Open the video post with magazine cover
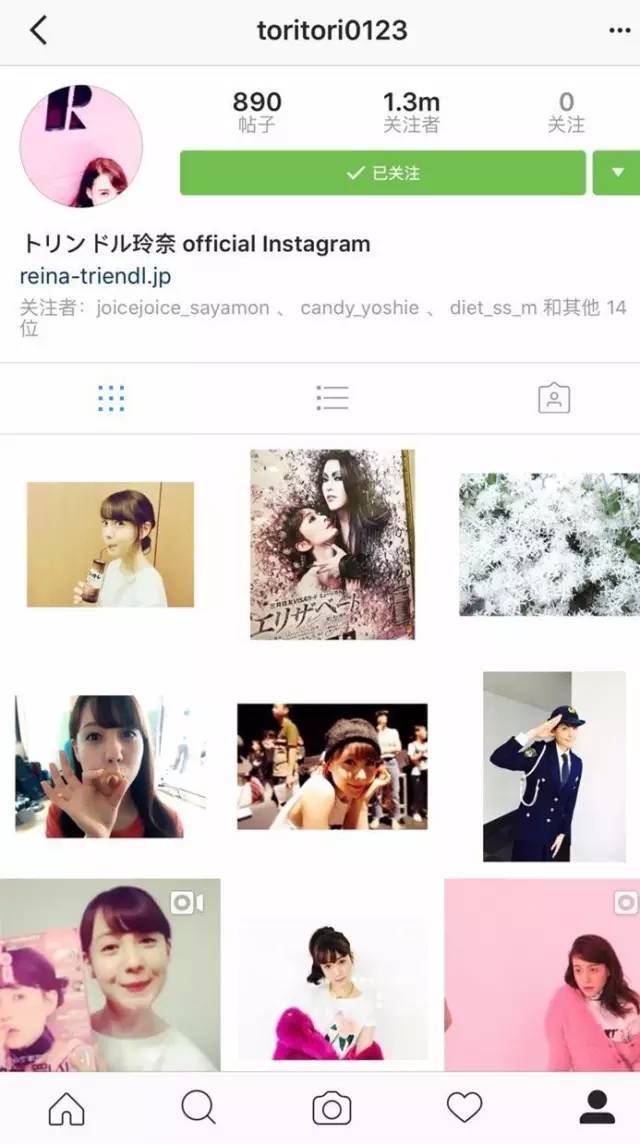 (x=110, y=975)
